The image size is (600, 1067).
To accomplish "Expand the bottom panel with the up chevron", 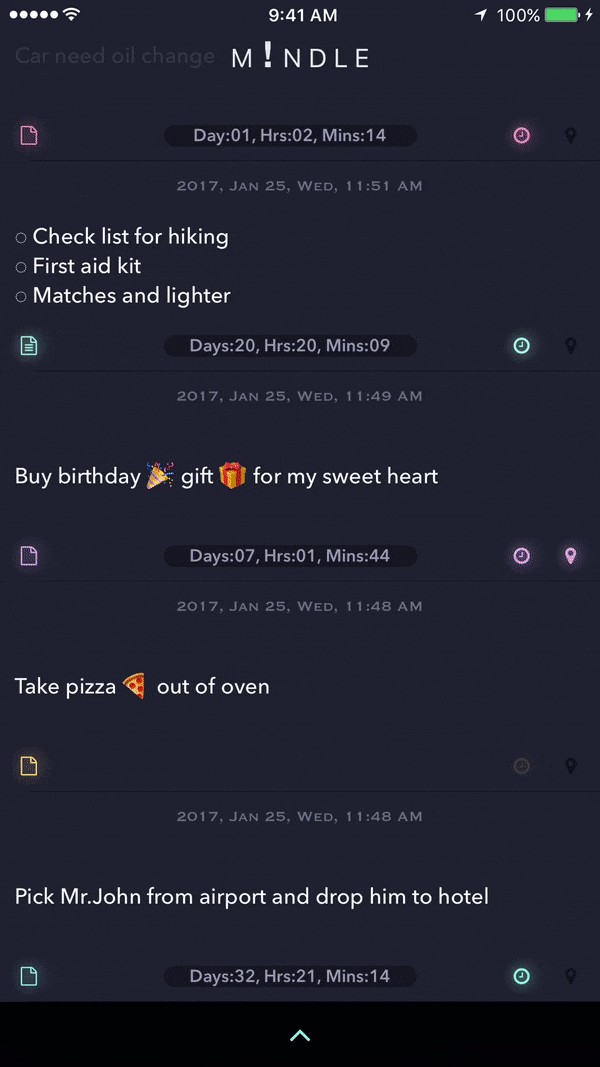I will 300,1036.
